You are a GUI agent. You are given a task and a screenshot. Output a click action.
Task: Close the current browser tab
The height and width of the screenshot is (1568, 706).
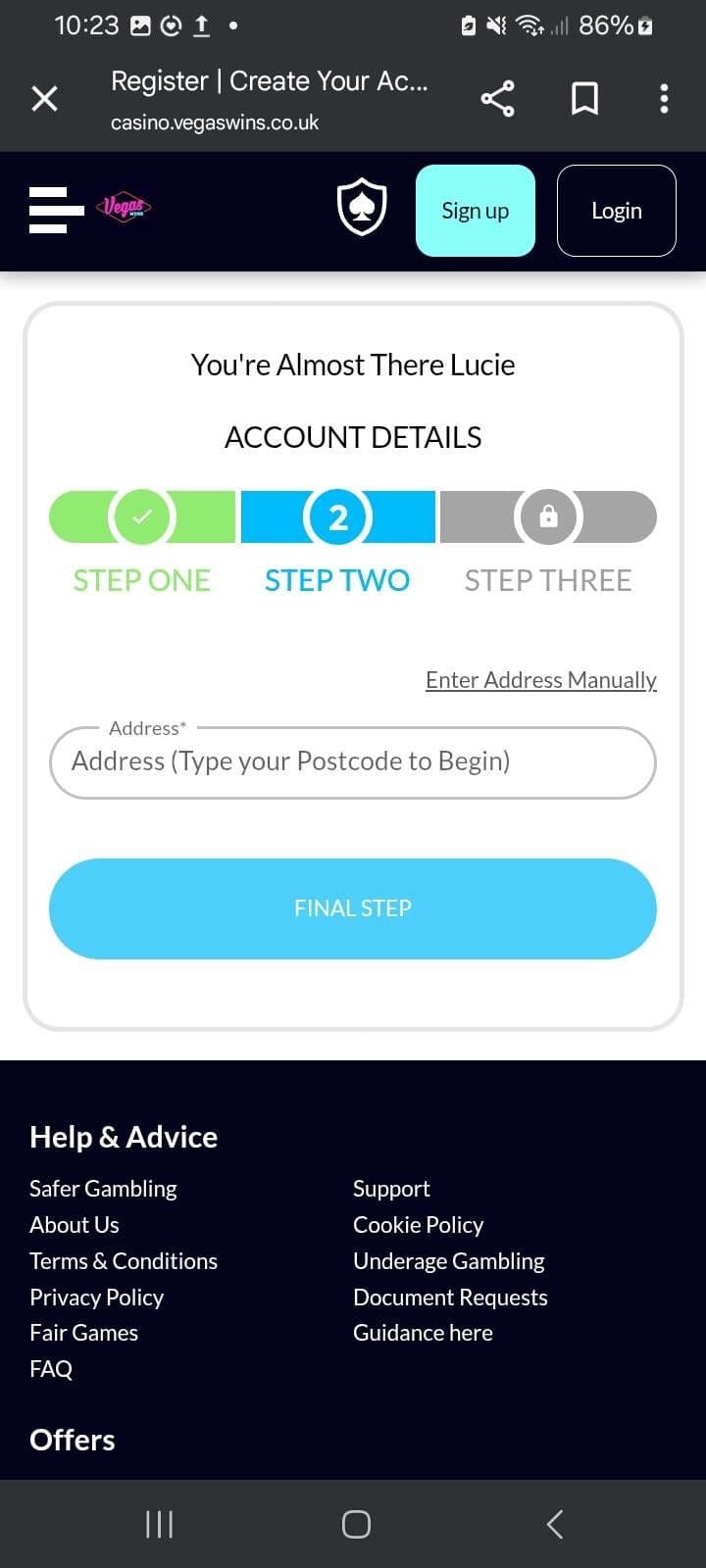click(44, 98)
